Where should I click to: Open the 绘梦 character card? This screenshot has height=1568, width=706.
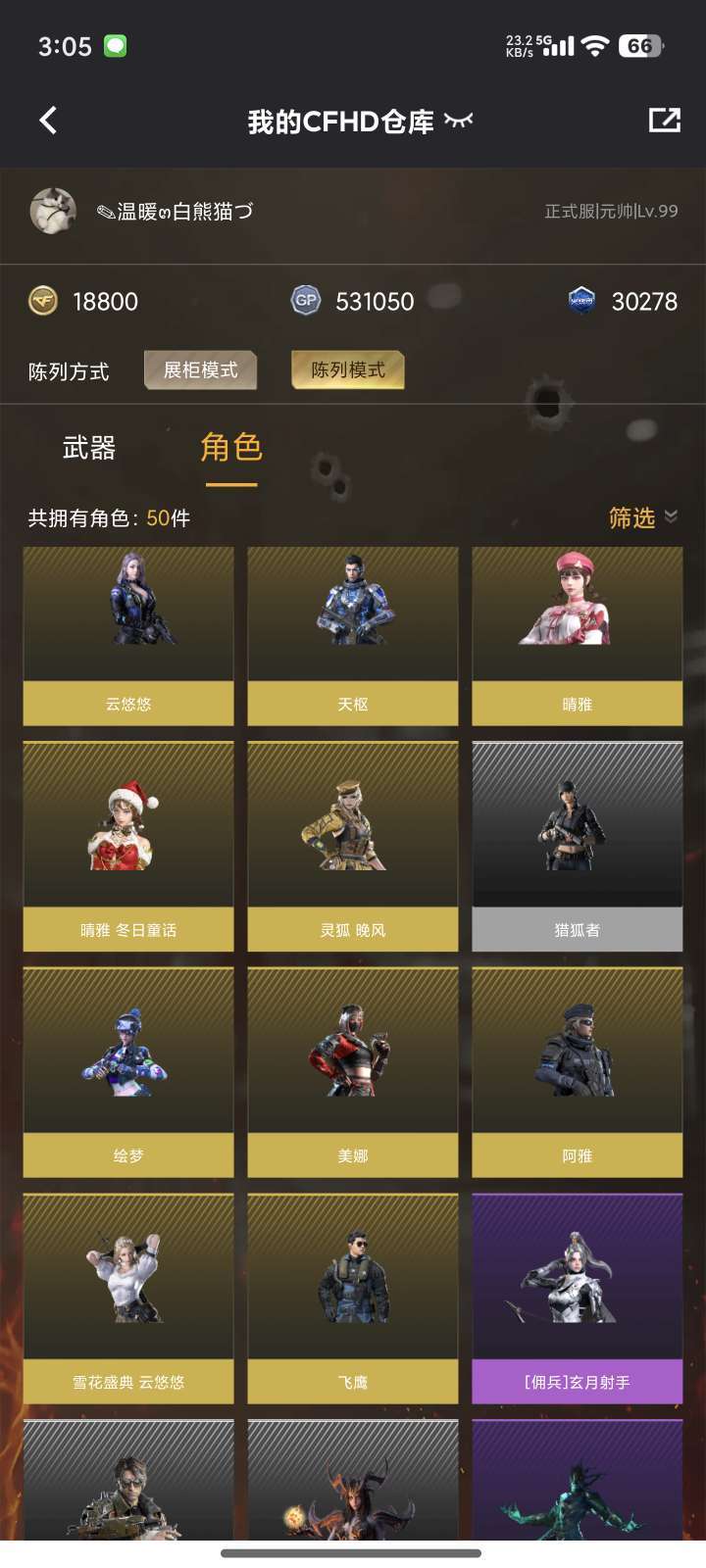tap(128, 1071)
